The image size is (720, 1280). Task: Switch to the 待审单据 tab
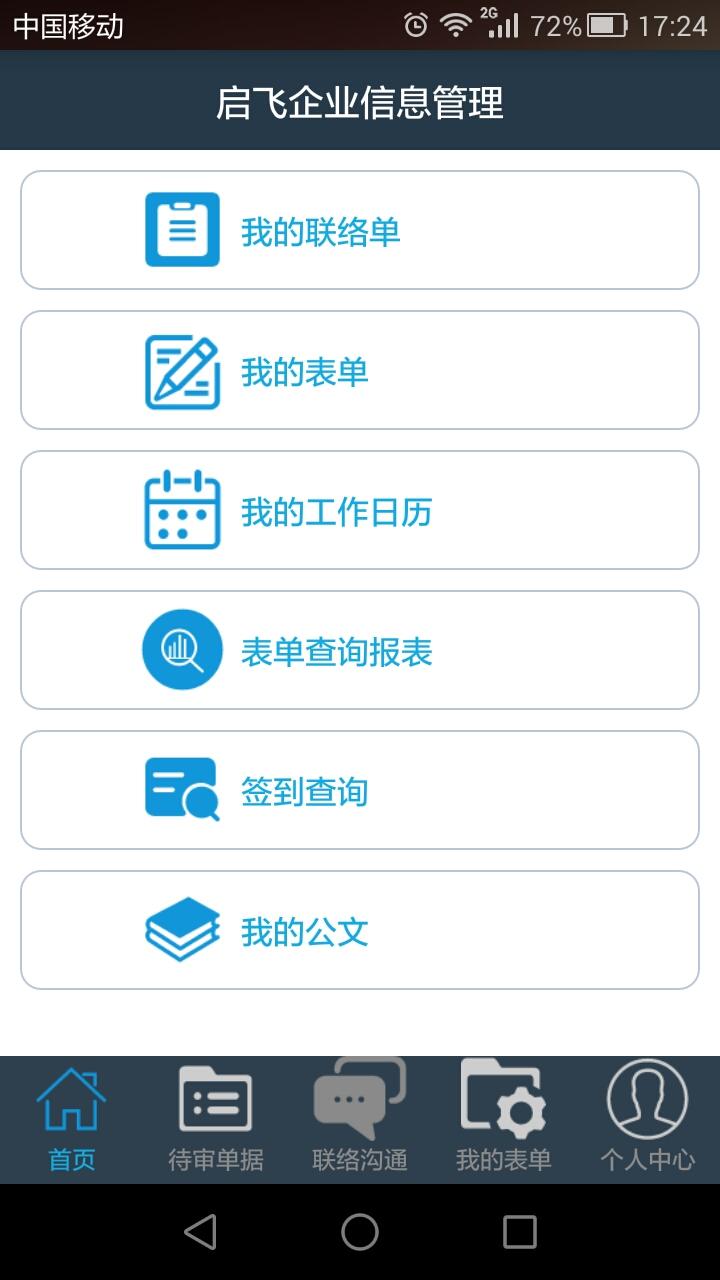[216, 1120]
